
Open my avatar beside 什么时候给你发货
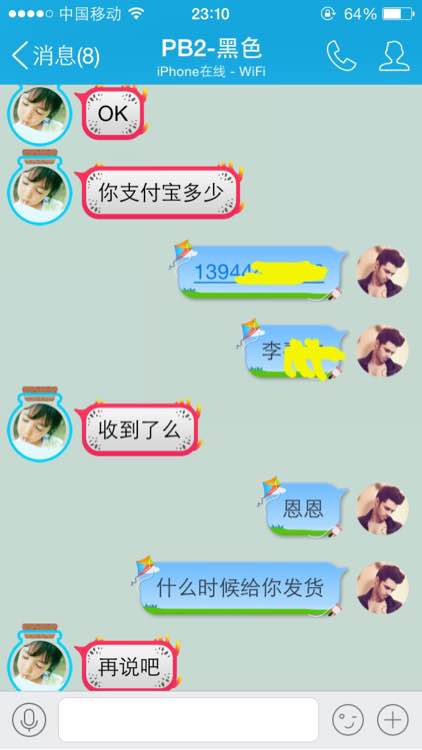382,588
